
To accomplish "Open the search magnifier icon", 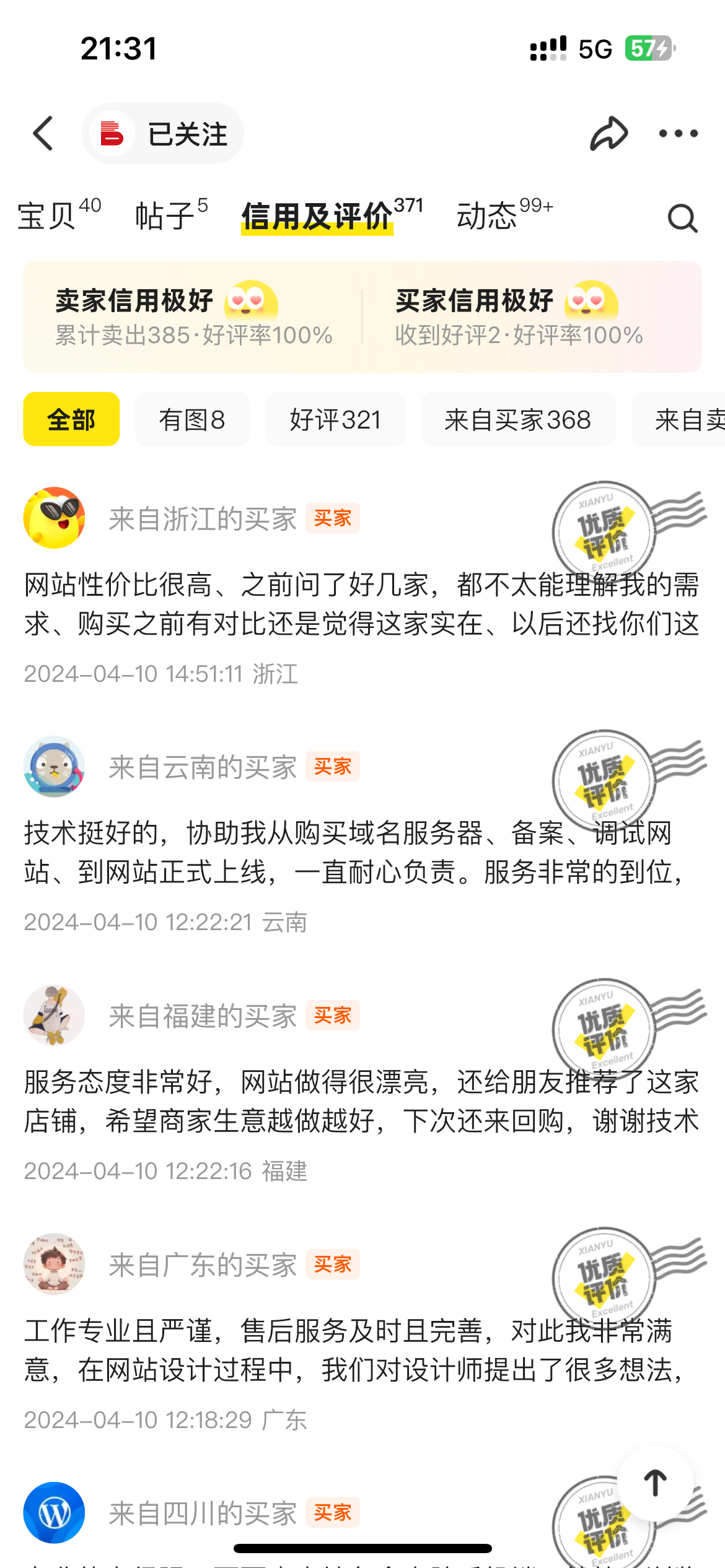I will click(682, 218).
